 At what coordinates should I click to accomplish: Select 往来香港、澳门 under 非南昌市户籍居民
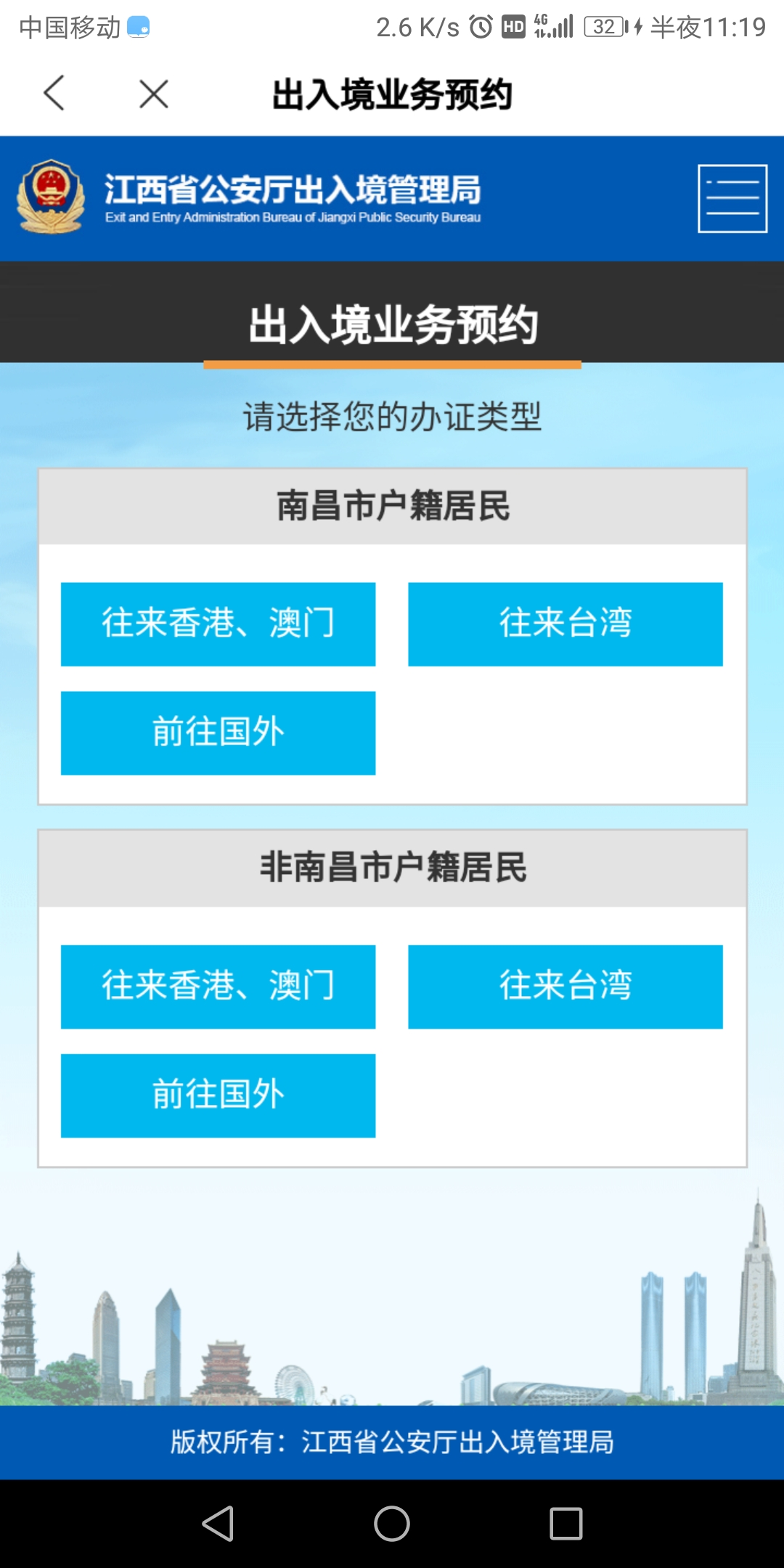218,986
